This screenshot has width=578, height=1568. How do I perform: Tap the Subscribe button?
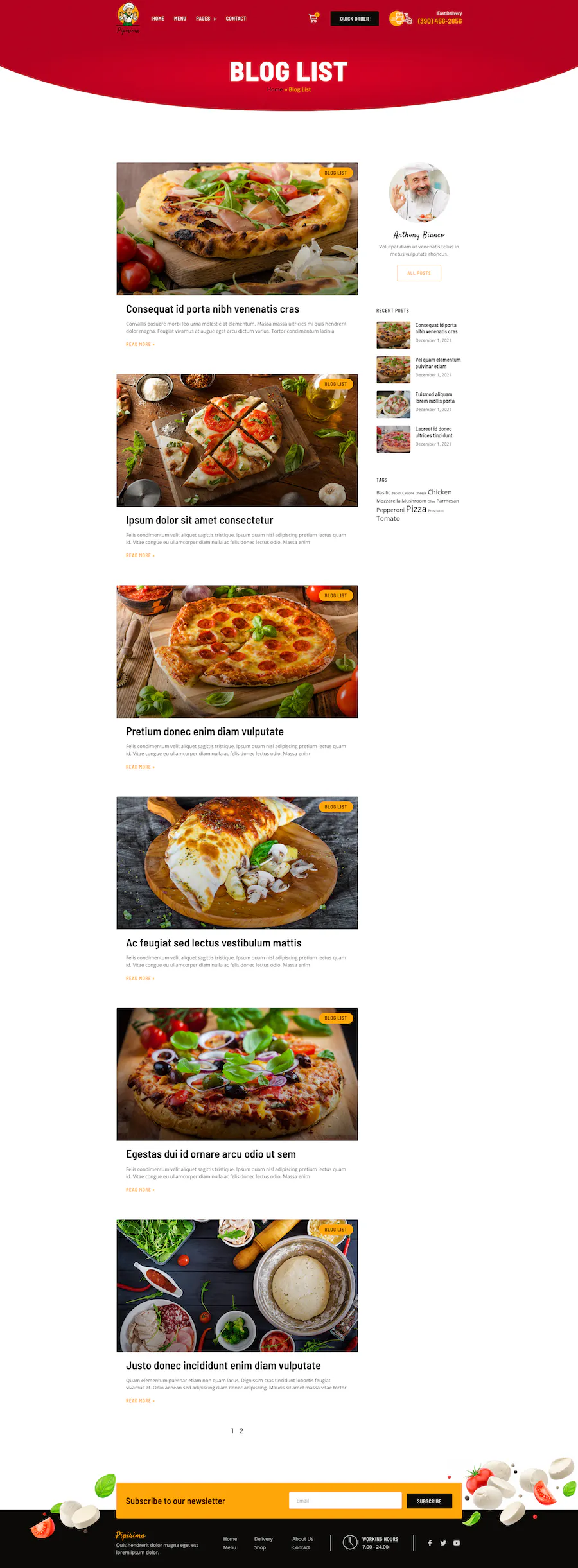429,1501
